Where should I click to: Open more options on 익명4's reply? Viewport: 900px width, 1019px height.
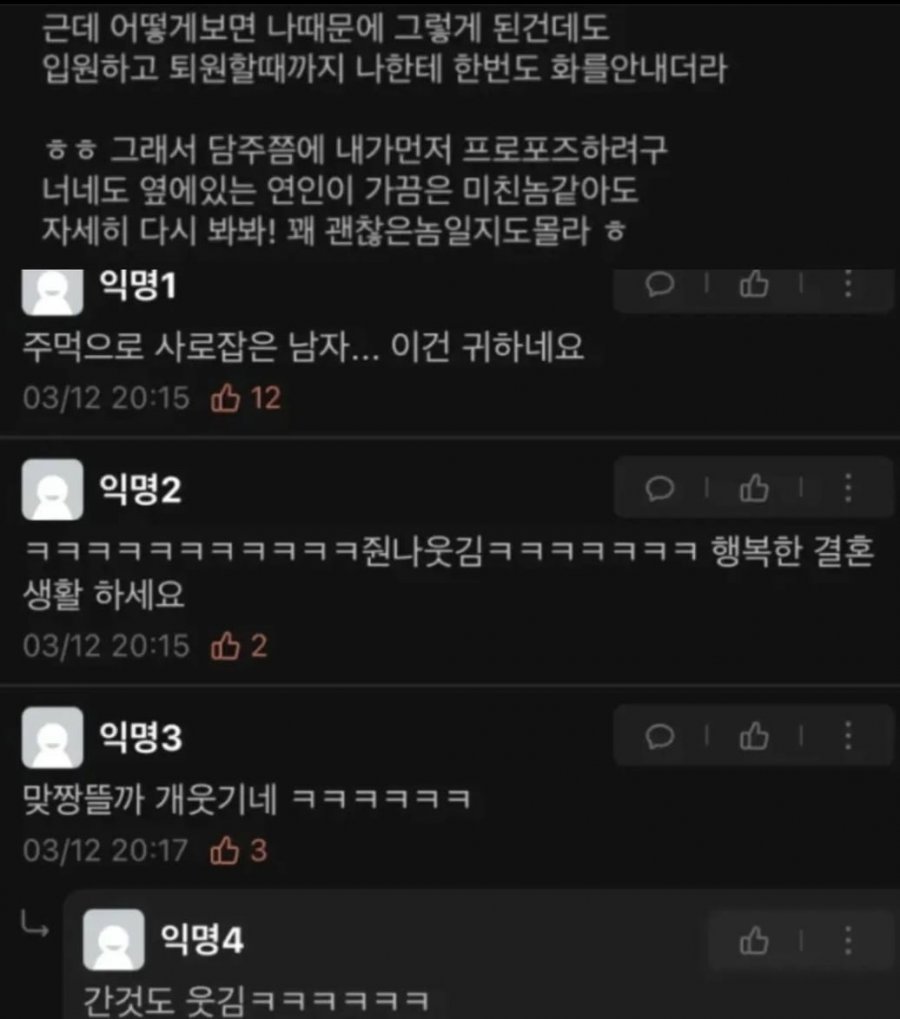tap(848, 941)
